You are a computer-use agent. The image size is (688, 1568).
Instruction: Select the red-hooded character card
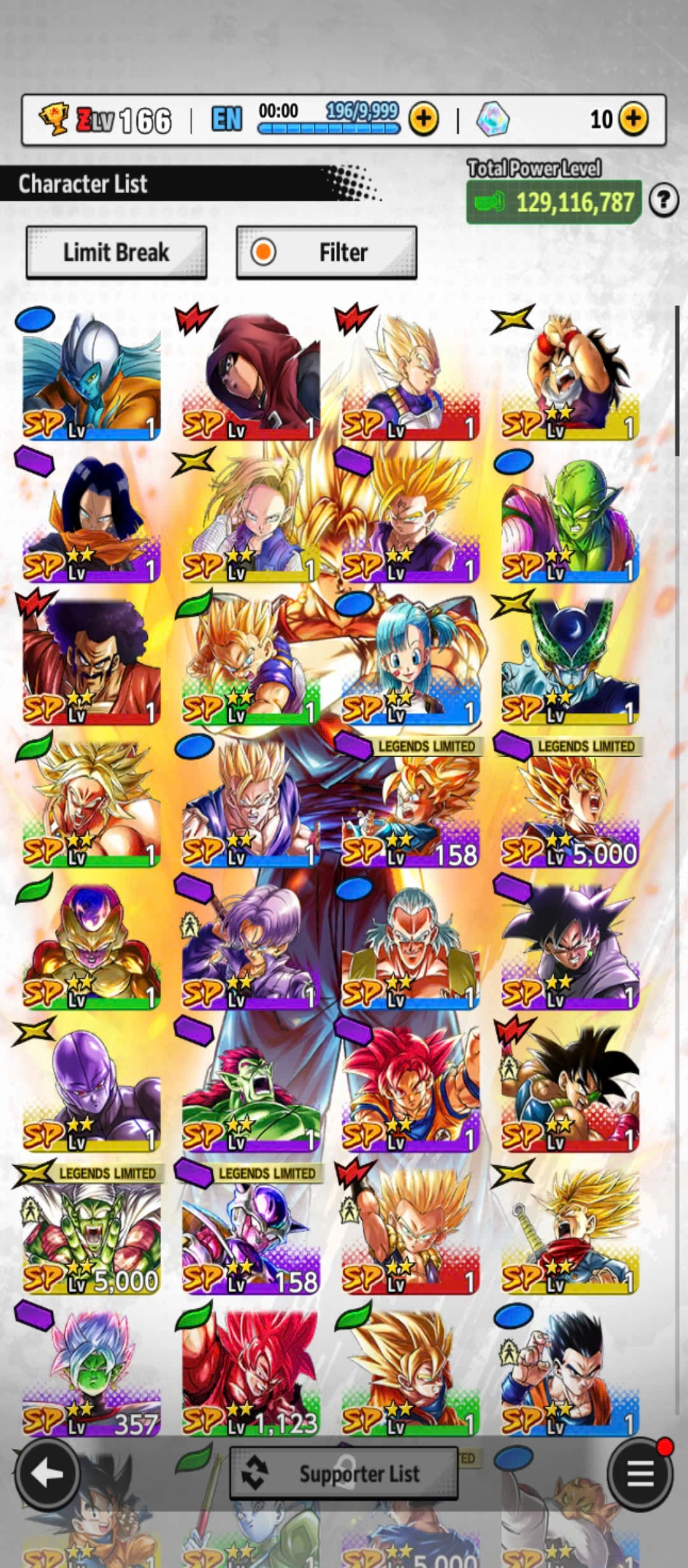tap(251, 376)
